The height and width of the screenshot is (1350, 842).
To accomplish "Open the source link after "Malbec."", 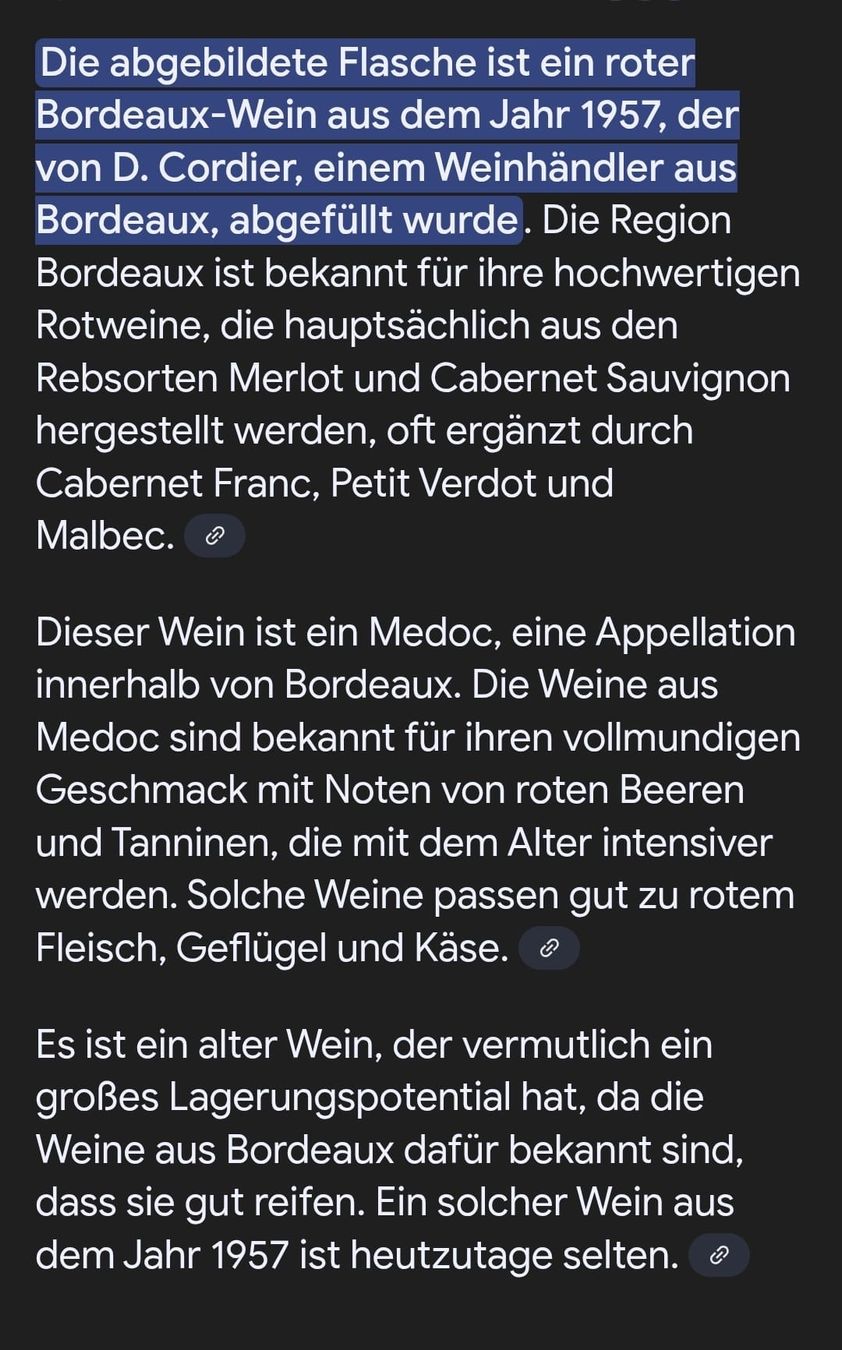I will tap(214, 536).
